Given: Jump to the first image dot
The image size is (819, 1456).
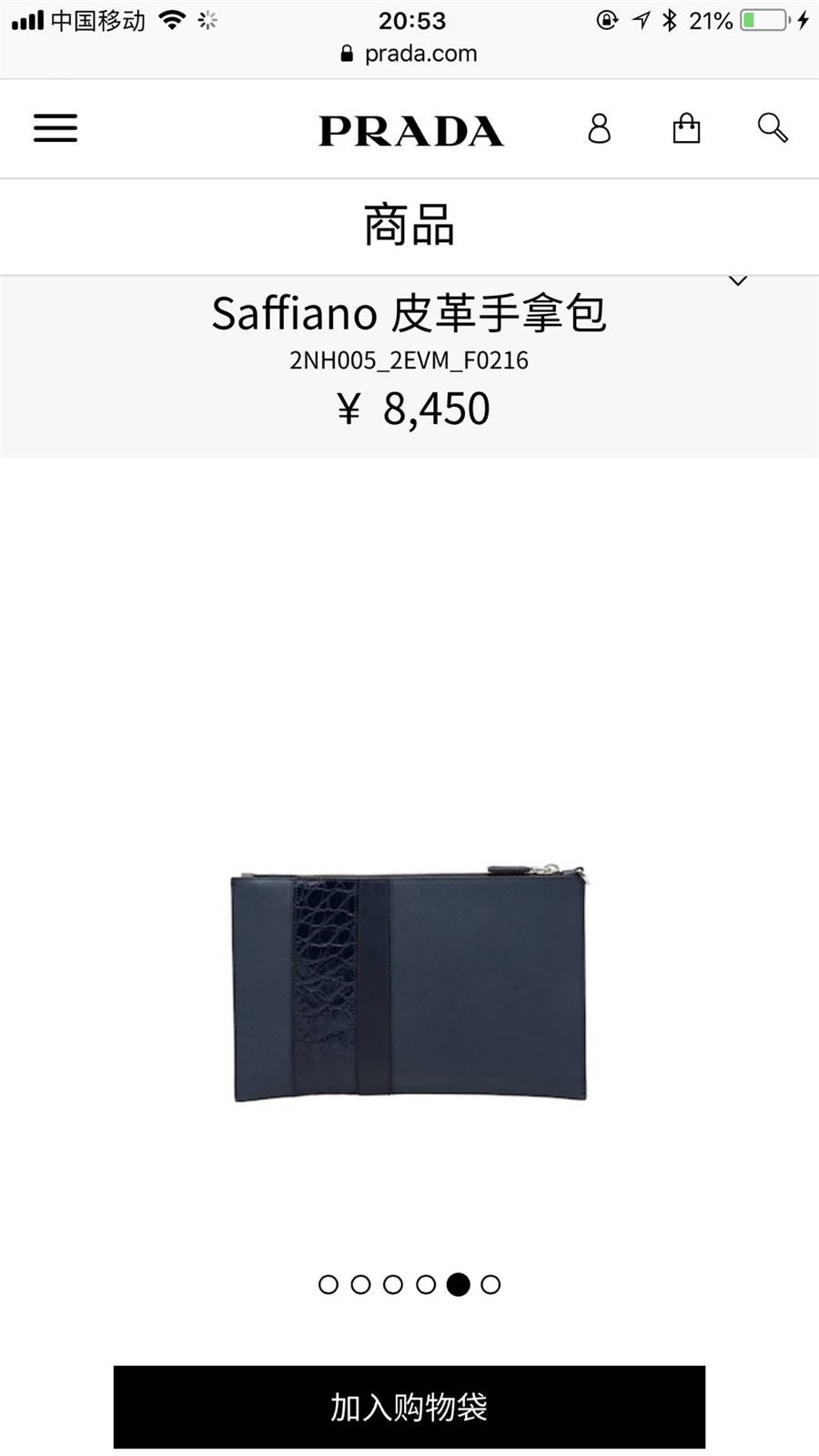Looking at the screenshot, I should coord(329,1284).
